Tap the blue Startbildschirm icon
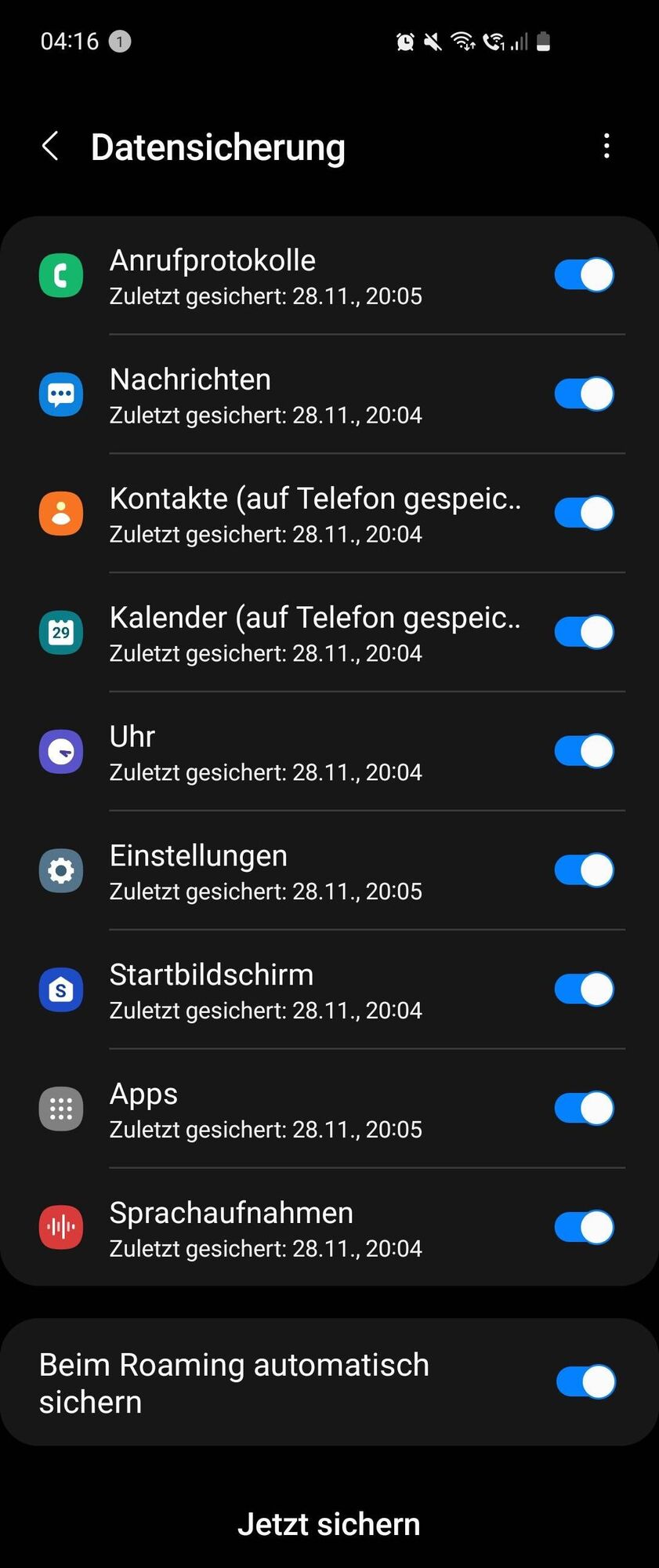 point(60,989)
